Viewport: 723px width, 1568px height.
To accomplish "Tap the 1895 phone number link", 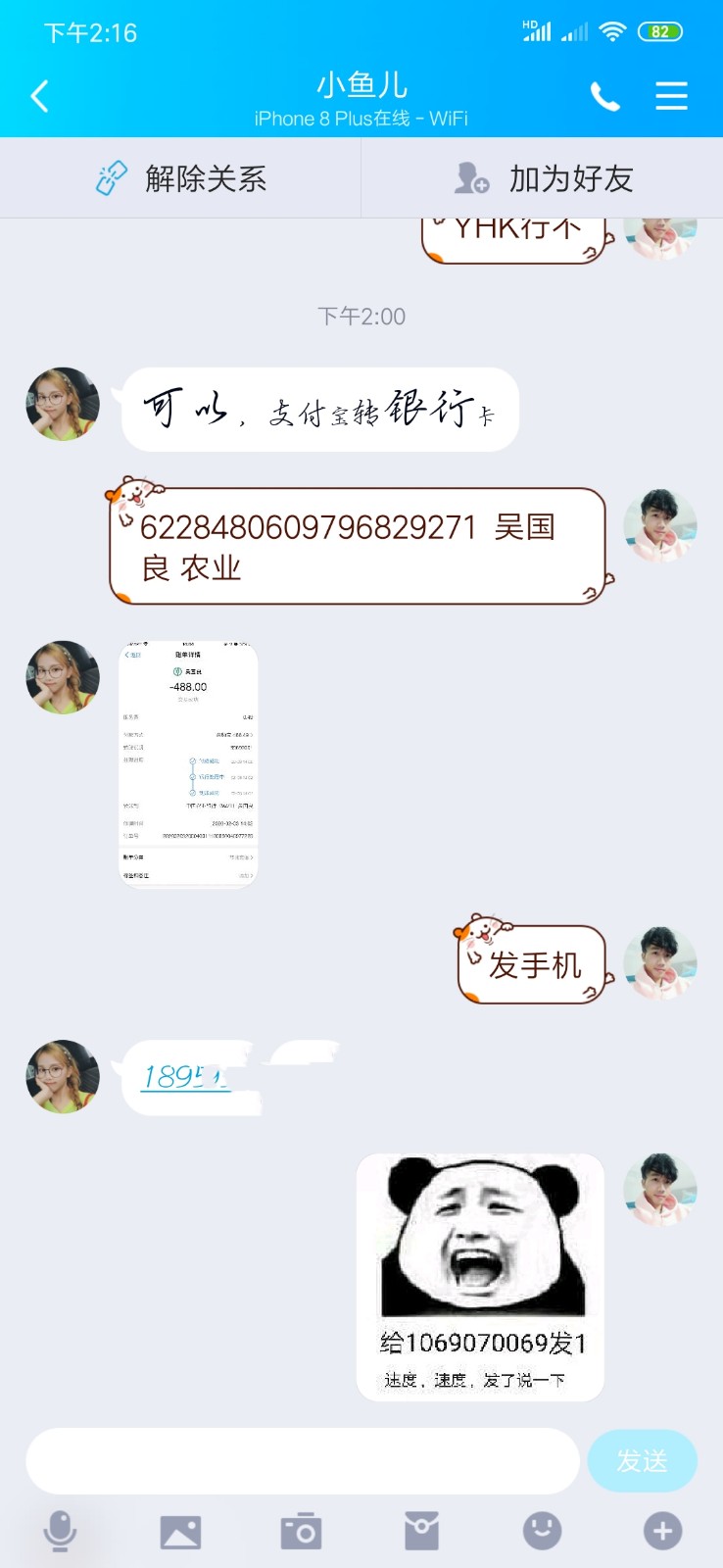I will point(185,1077).
